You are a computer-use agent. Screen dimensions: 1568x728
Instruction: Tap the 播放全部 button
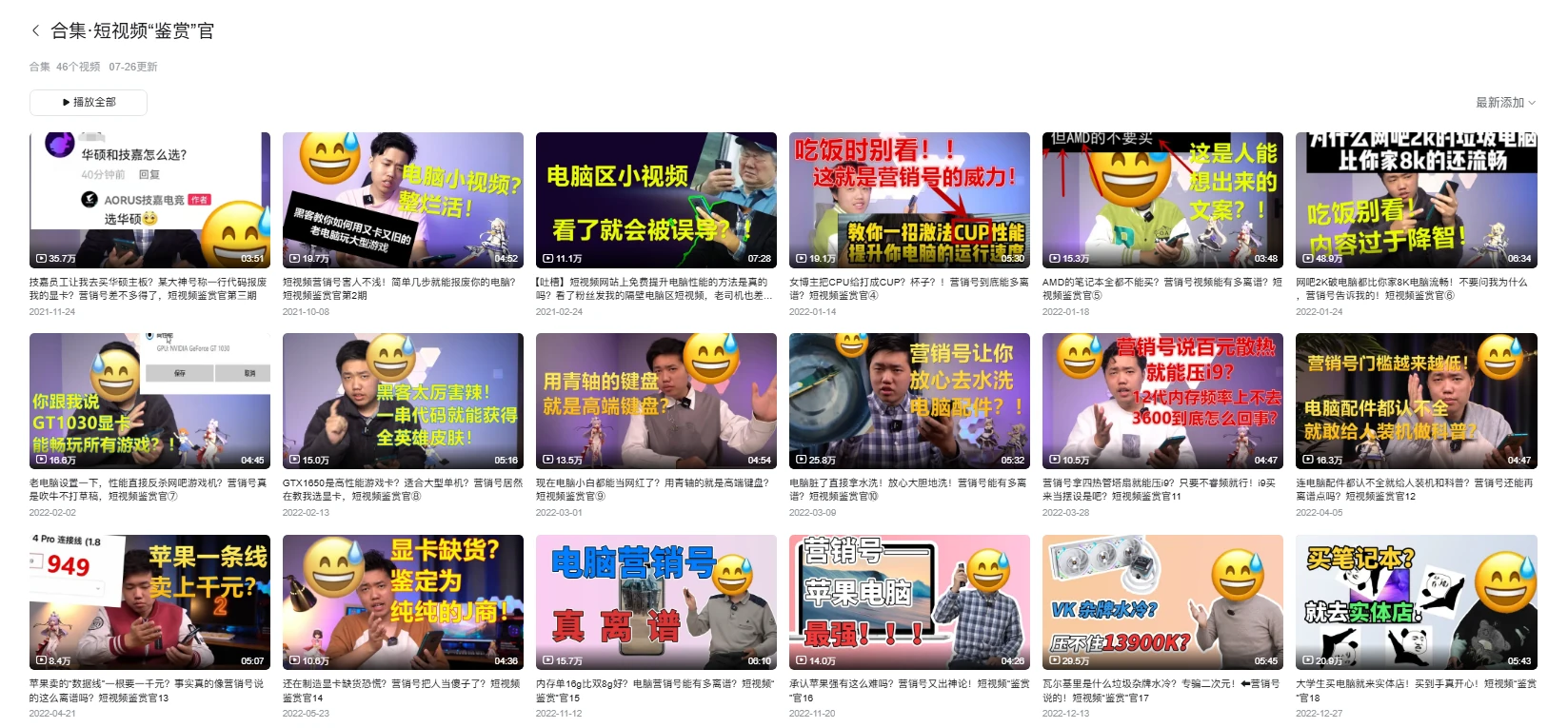coord(89,102)
